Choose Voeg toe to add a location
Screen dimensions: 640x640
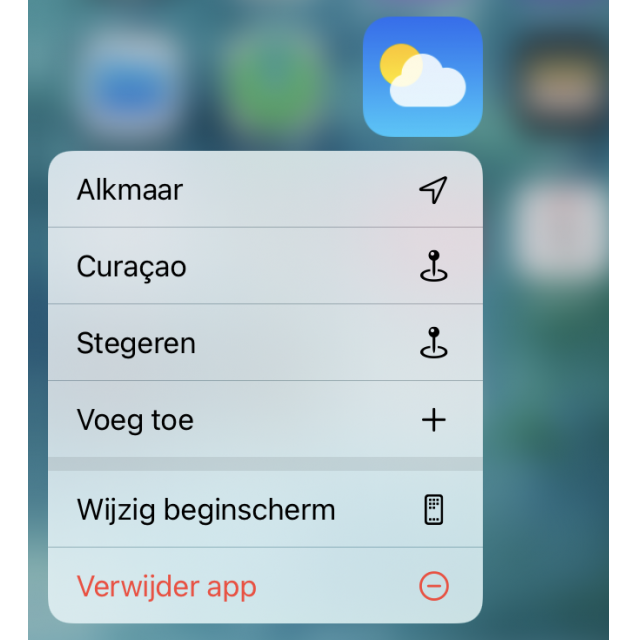(x=265, y=420)
